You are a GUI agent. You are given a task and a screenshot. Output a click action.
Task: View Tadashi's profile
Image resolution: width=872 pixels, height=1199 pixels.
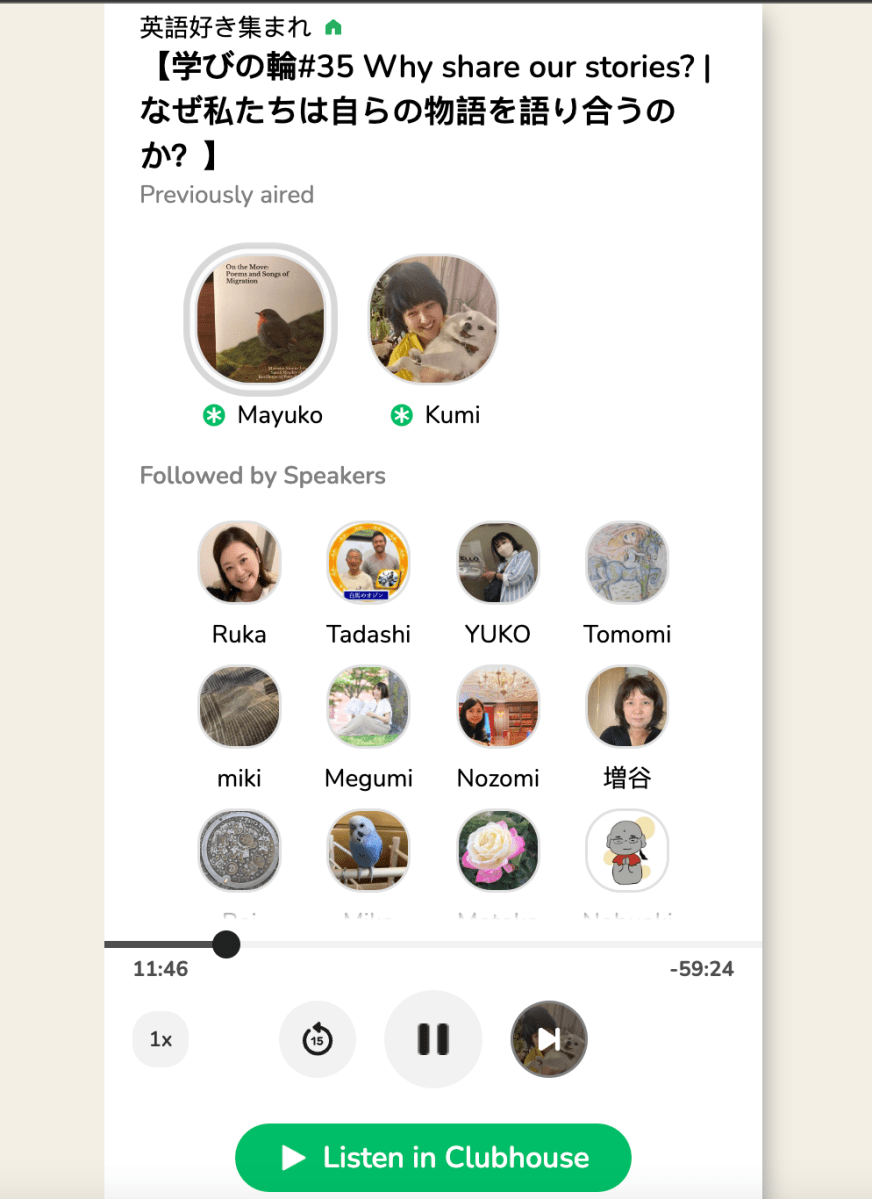coord(368,562)
